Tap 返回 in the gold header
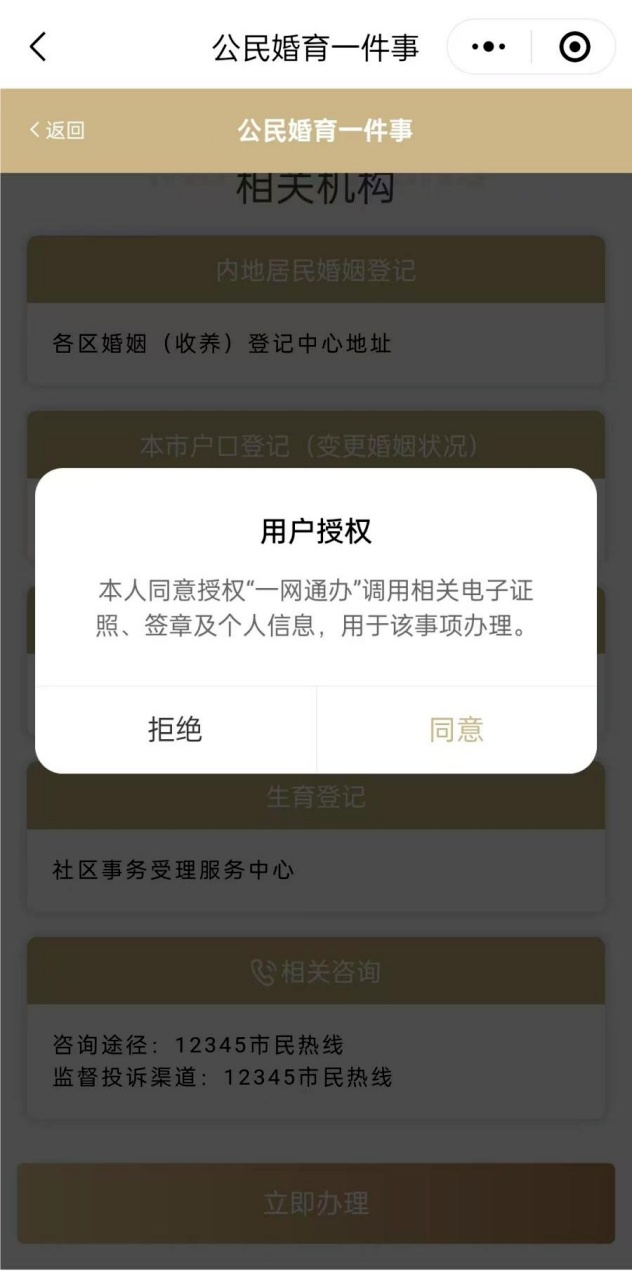 (57, 131)
